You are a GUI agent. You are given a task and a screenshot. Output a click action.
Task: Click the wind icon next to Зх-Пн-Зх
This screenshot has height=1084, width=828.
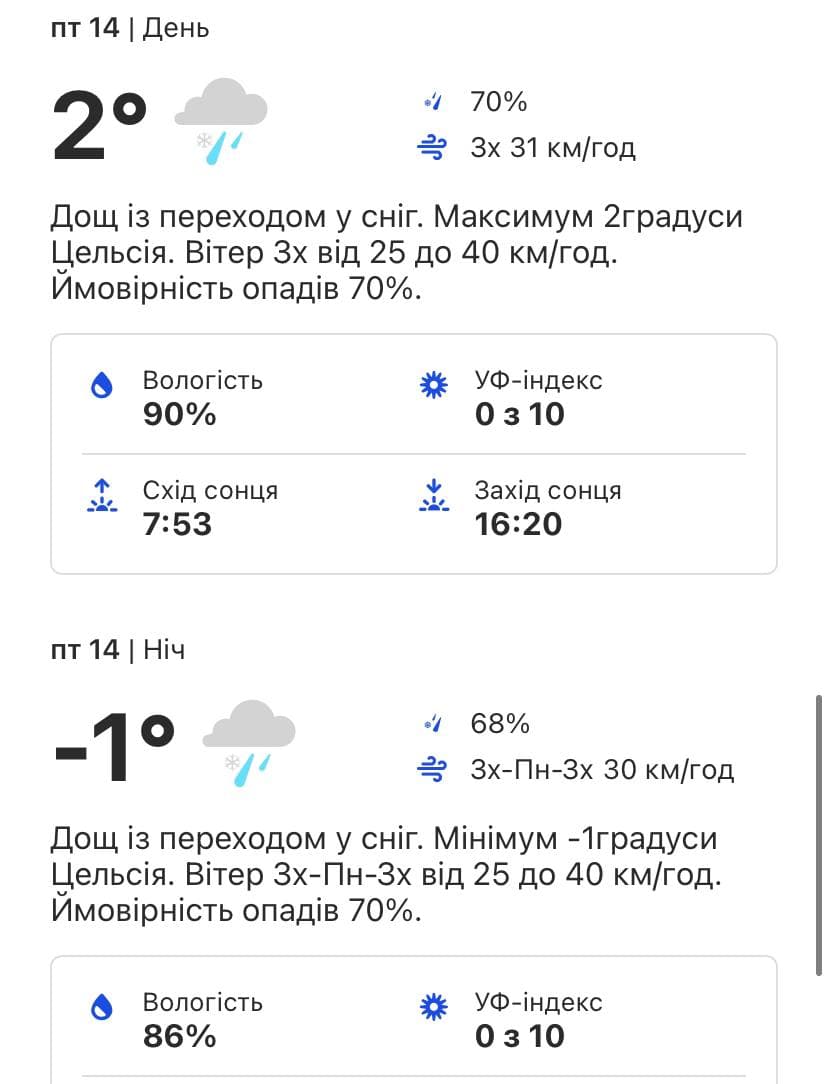click(x=431, y=769)
